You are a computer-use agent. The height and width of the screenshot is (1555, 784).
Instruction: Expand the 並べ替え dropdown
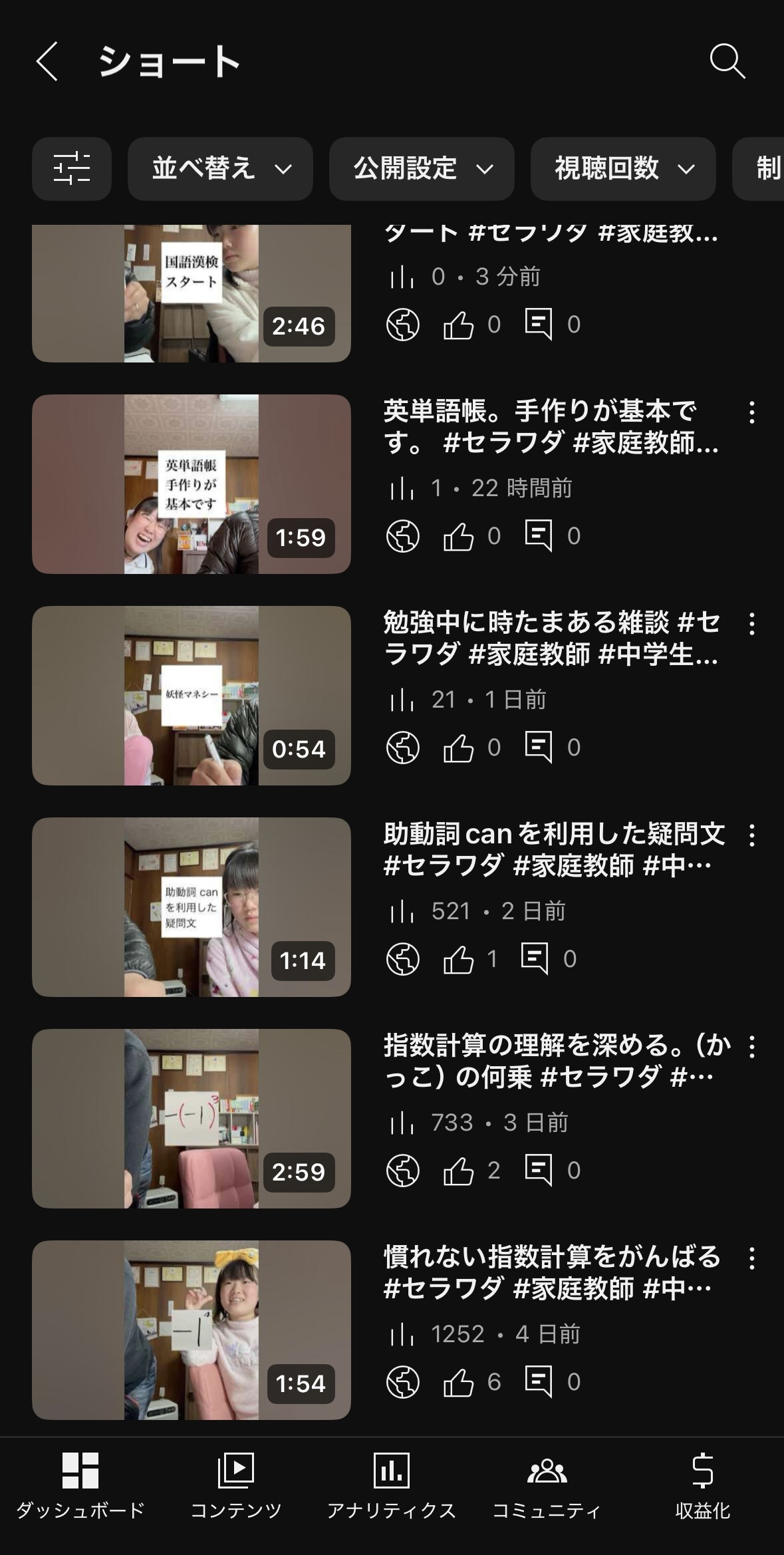pyautogui.click(x=220, y=168)
